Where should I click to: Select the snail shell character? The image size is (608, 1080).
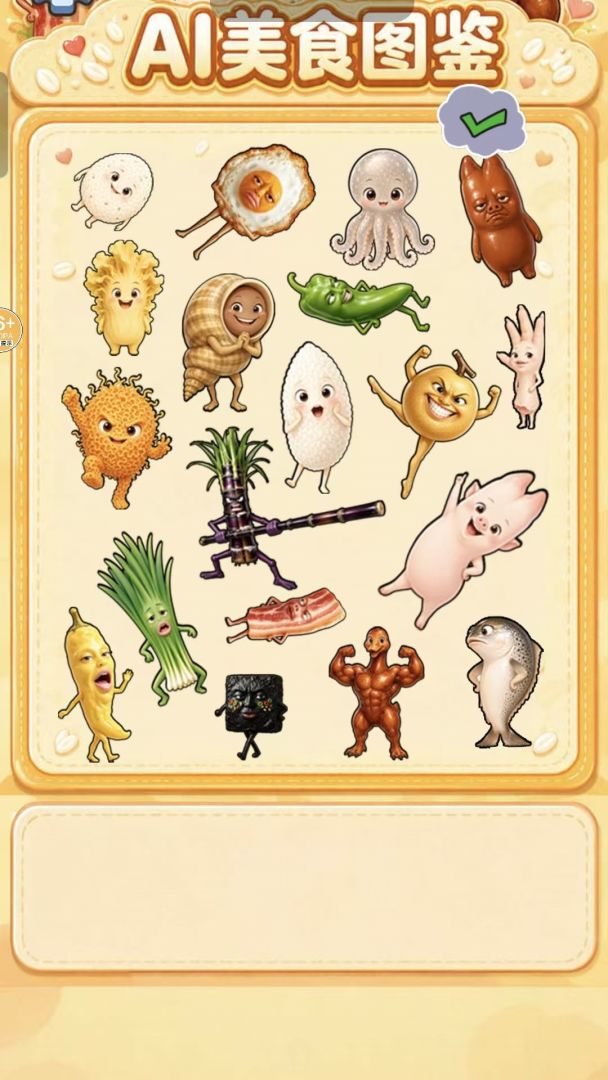[x=227, y=342]
